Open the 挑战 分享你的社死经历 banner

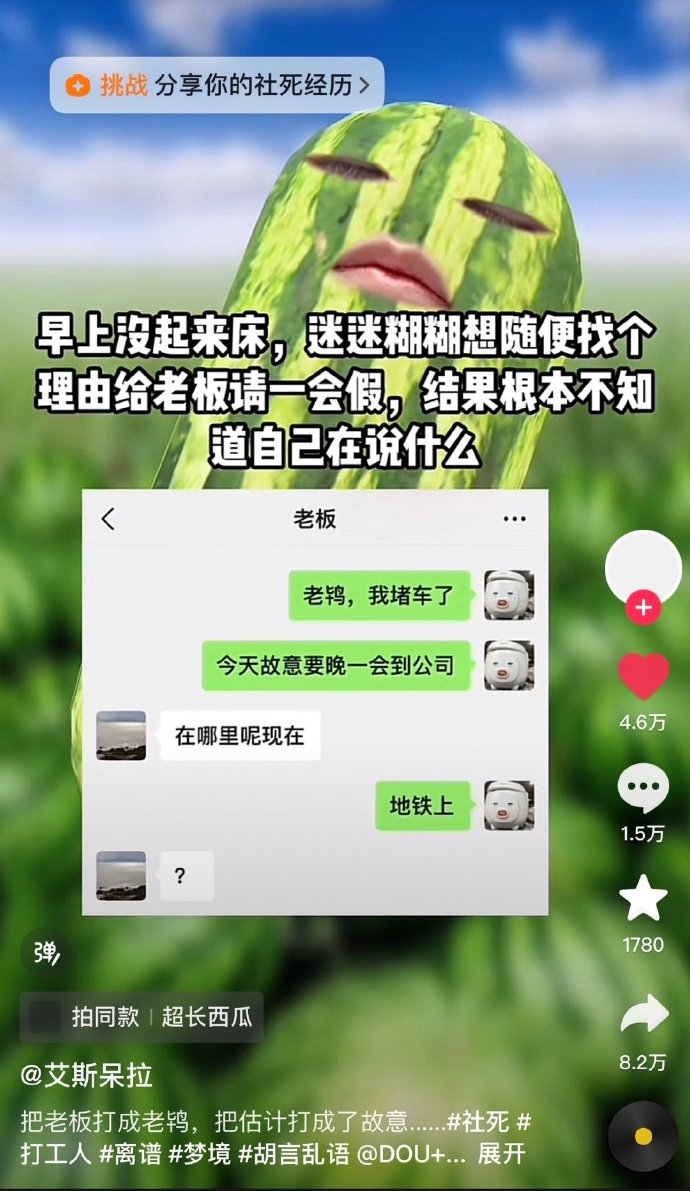click(216, 85)
